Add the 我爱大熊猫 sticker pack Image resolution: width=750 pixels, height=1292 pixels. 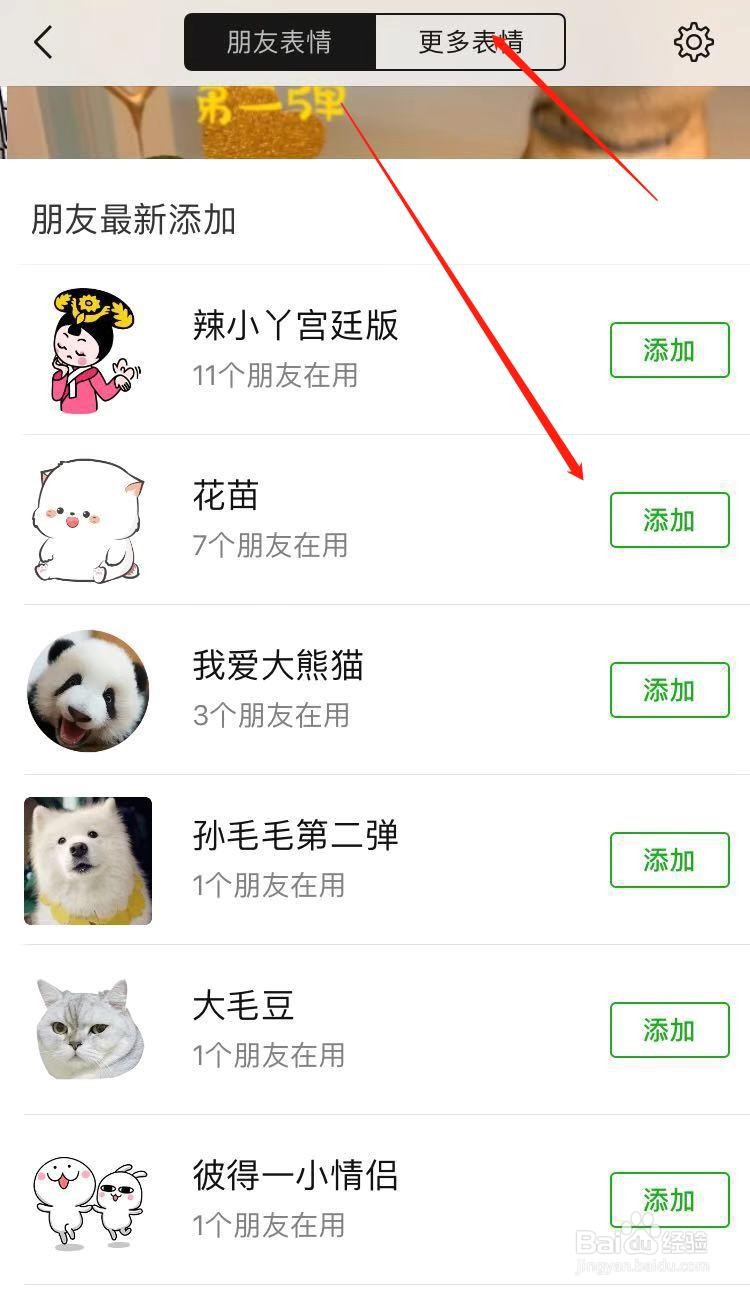click(x=668, y=690)
